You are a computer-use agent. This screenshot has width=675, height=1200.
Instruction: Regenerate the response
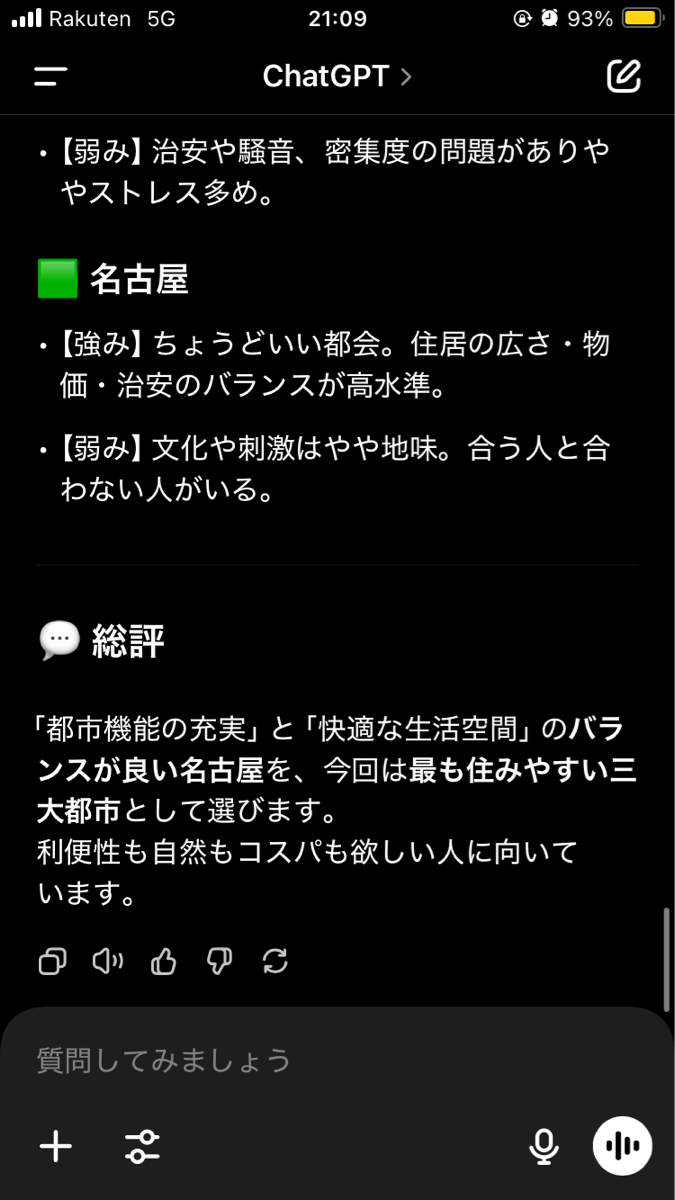coord(274,962)
